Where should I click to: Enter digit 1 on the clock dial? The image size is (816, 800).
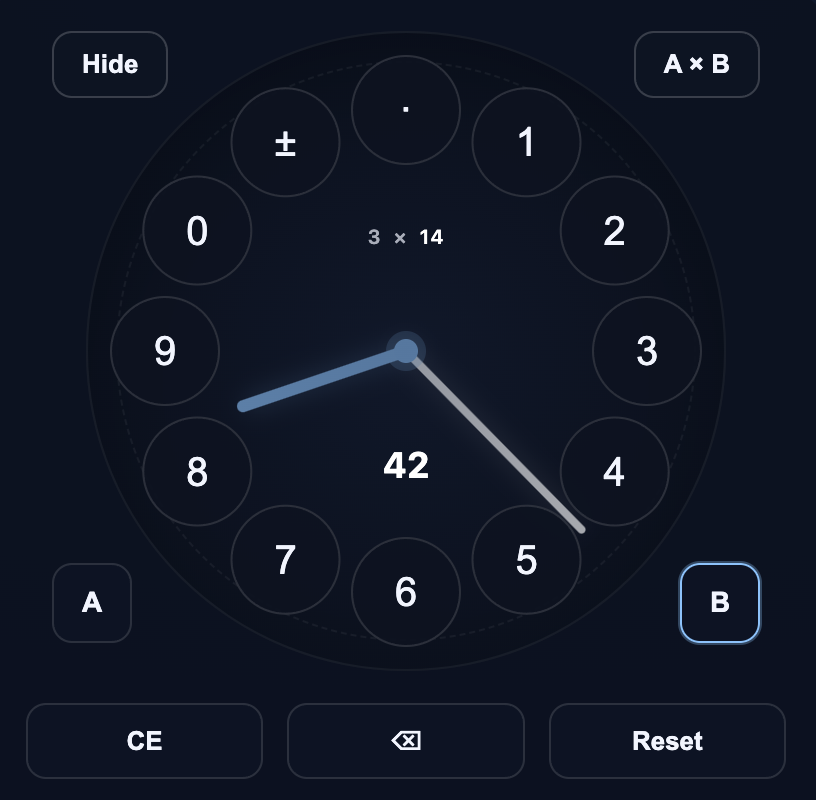coord(526,143)
